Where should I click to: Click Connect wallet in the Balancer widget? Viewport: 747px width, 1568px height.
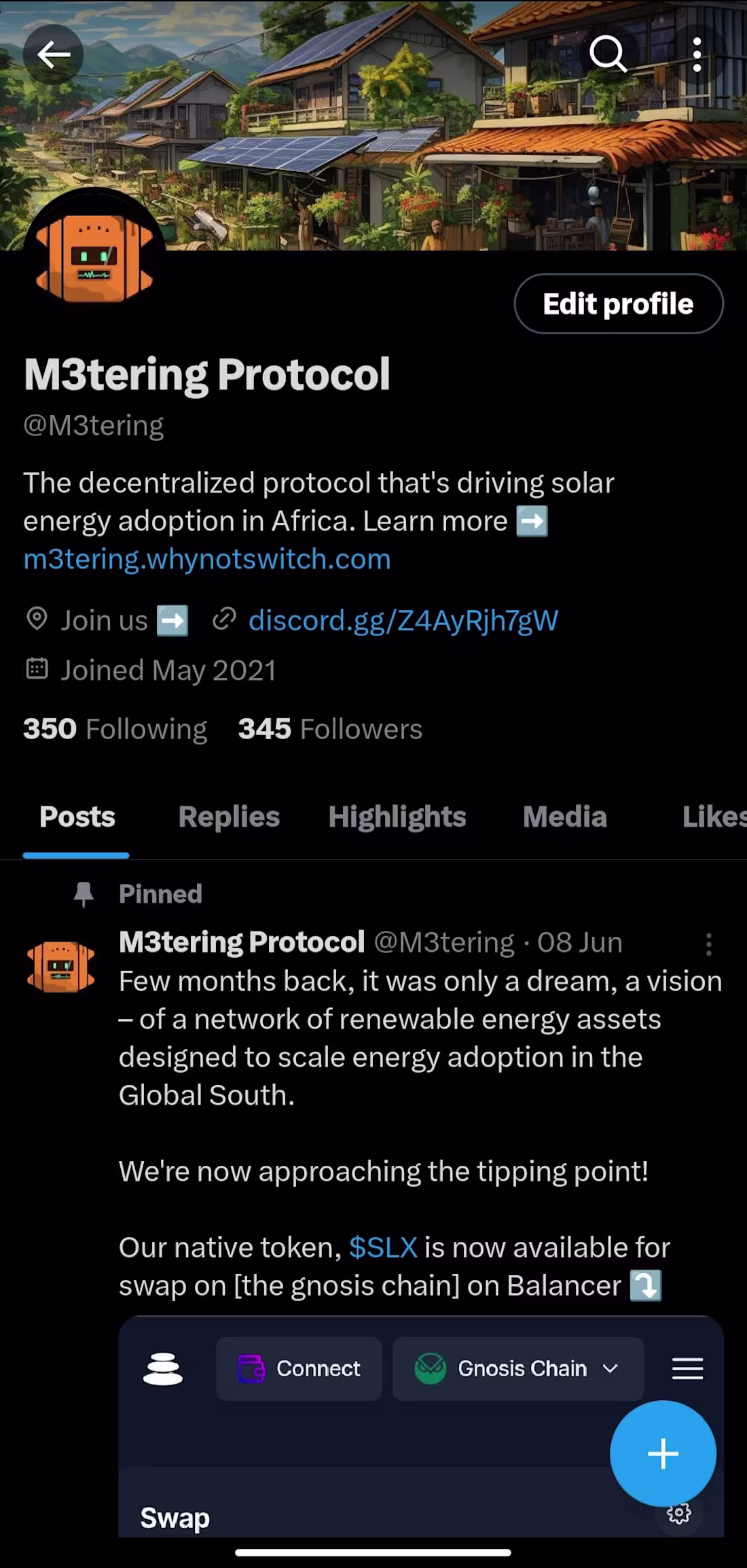point(299,1368)
